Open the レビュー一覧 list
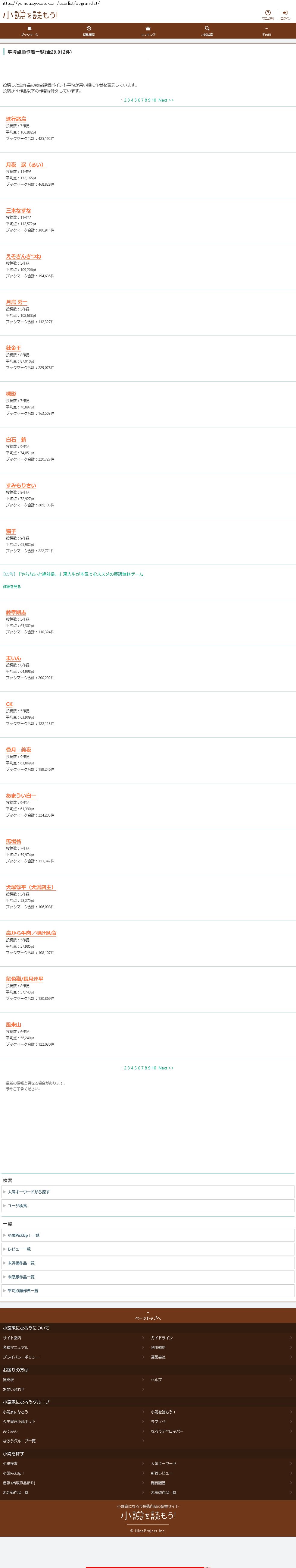This screenshot has height=1568, width=296. (x=20, y=1249)
